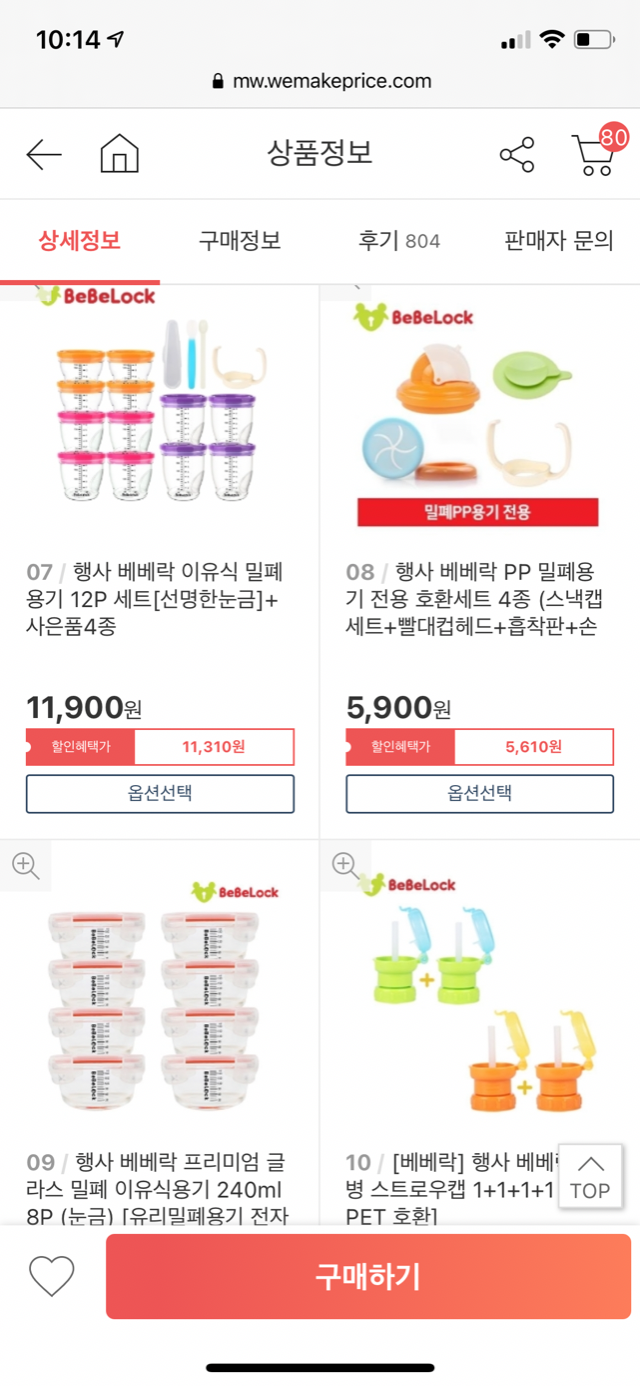Zoom in on item 10 image

pos(345,866)
